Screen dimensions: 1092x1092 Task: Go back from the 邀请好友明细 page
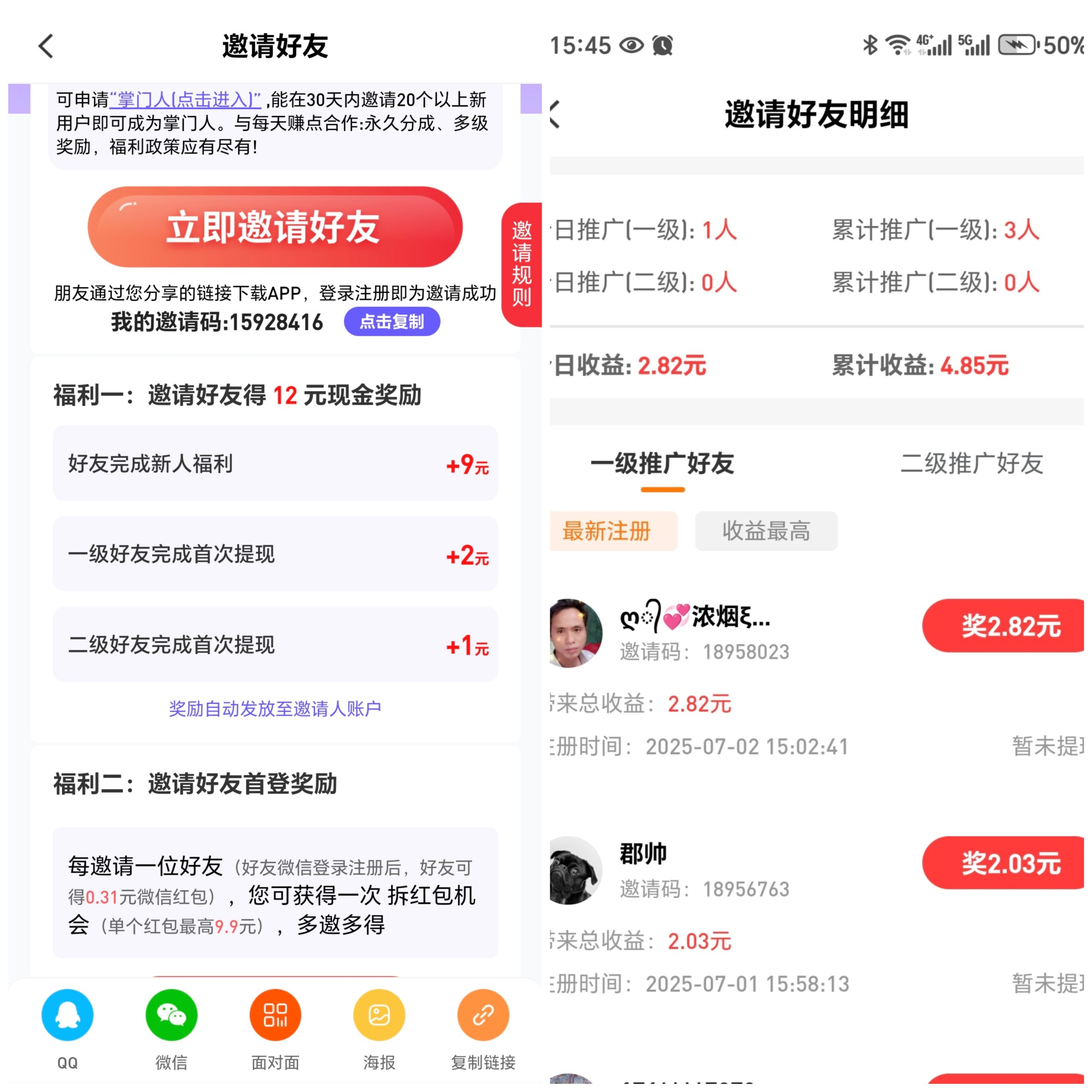[x=556, y=115]
